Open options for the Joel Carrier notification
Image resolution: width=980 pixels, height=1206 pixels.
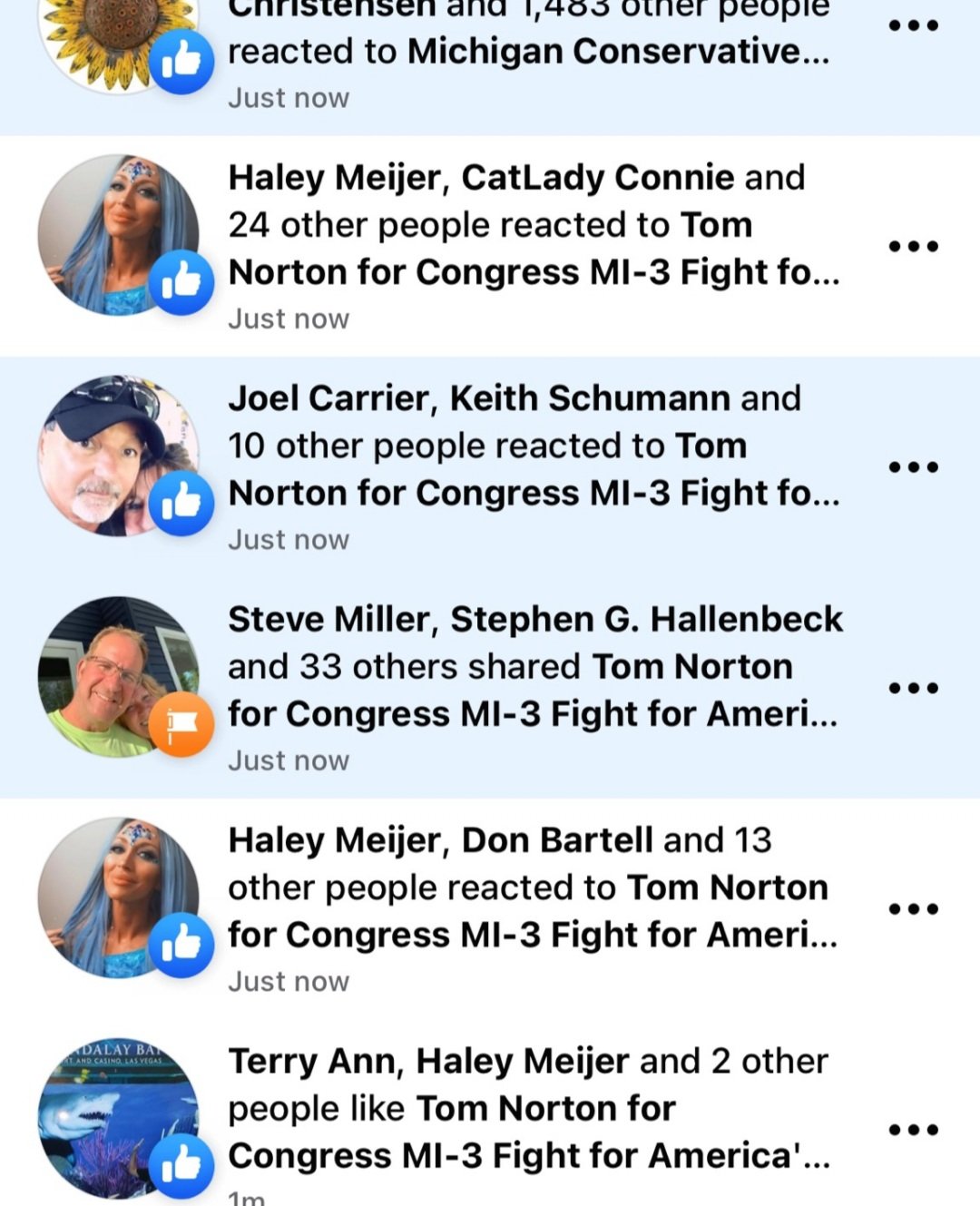tap(913, 467)
